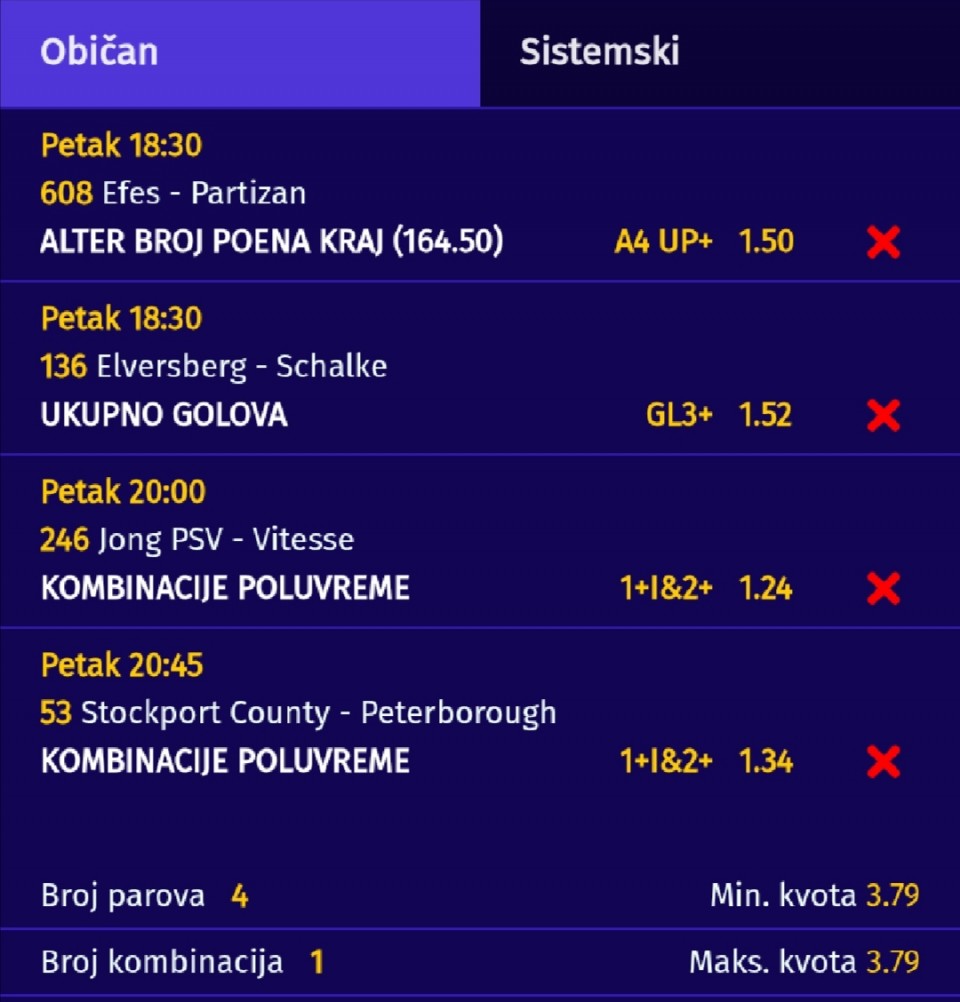
Task: Remove the Efes - Partizan pick
Action: pos(883,242)
